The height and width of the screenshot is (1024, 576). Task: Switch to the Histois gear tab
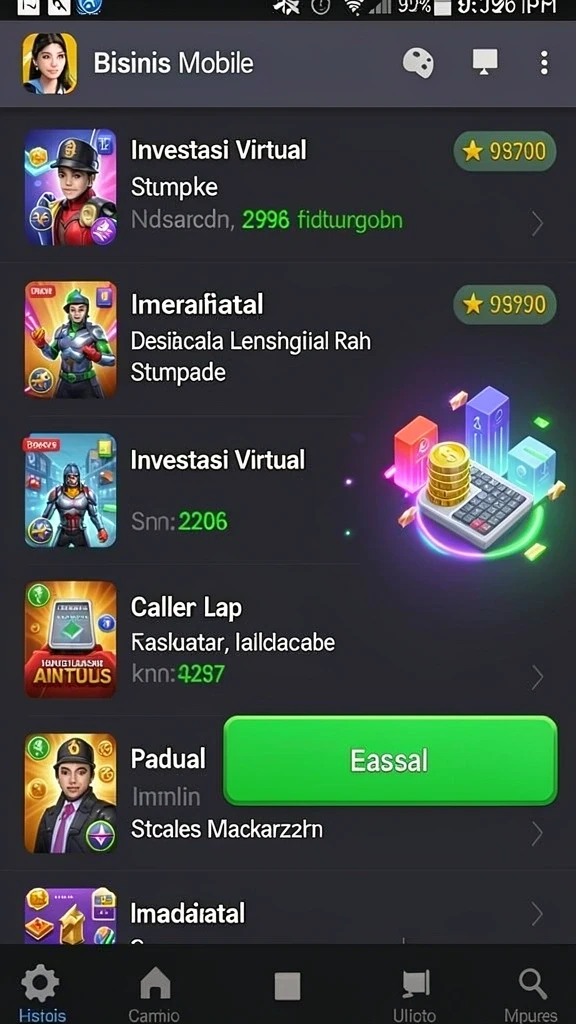(41, 993)
